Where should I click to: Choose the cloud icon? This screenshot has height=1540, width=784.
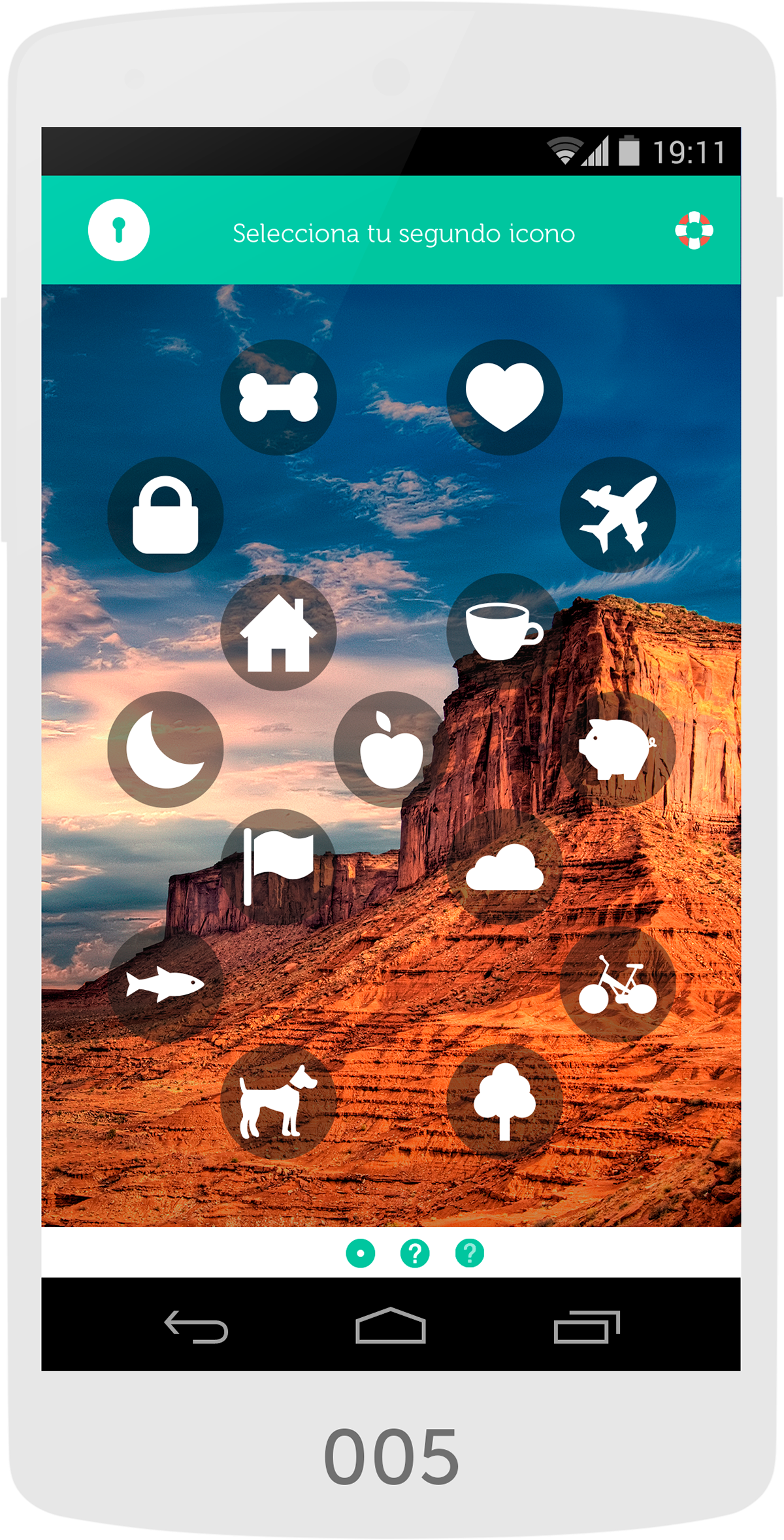504,866
